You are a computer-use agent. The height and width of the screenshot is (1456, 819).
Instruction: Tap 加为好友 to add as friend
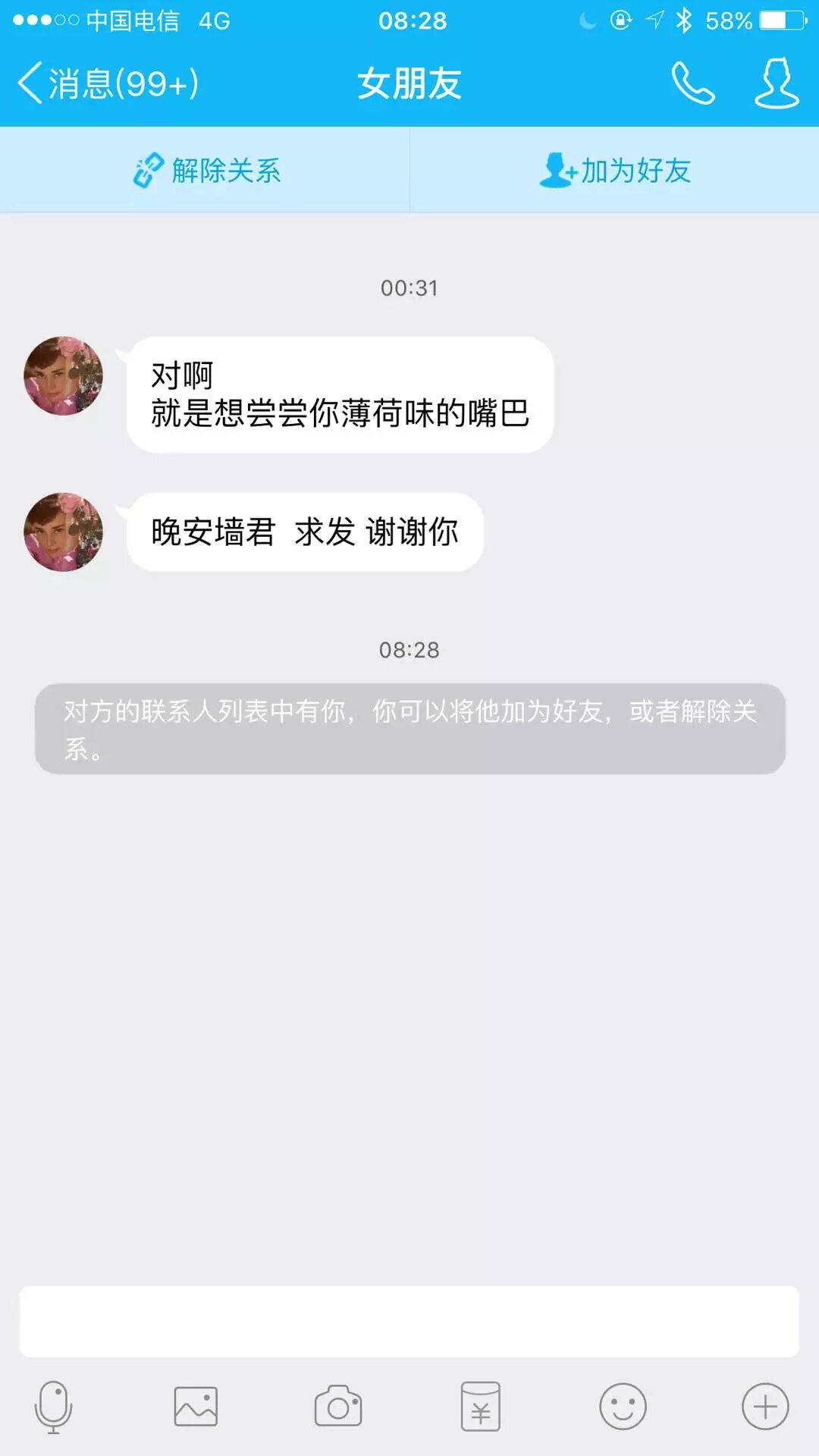point(614,171)
